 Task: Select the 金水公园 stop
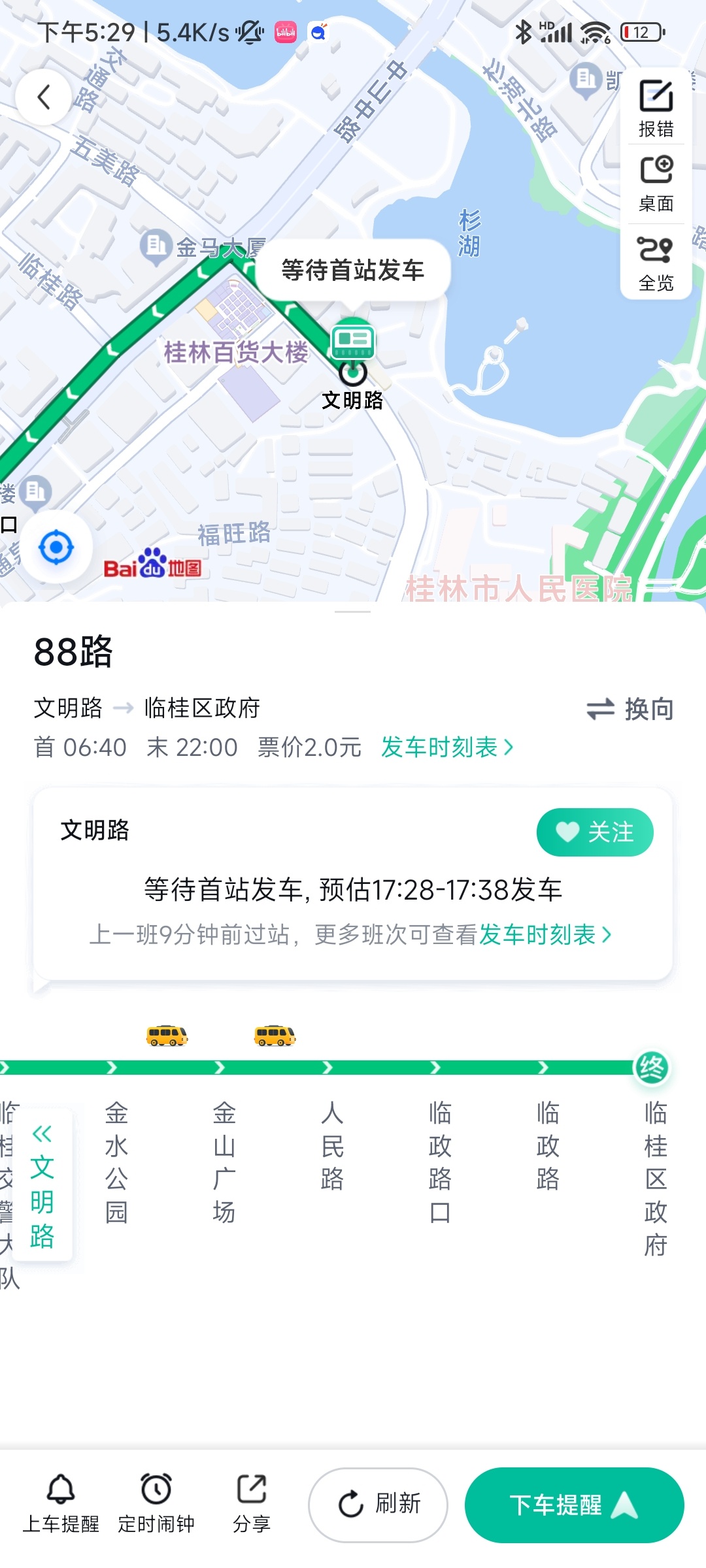[x=116, y=1162]
